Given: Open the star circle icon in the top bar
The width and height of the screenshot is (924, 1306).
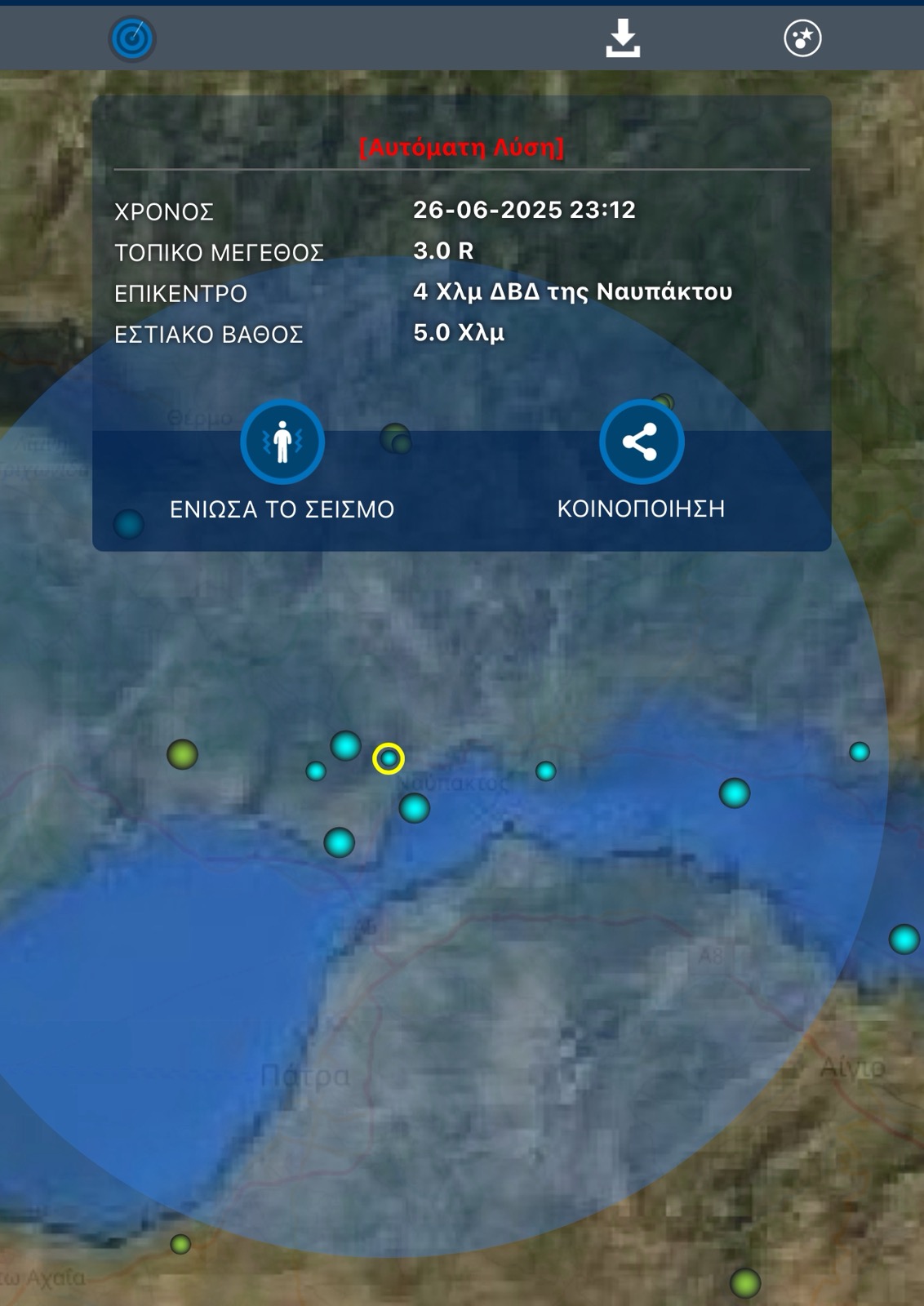Looking at the screenshot, I should point(802,38).
